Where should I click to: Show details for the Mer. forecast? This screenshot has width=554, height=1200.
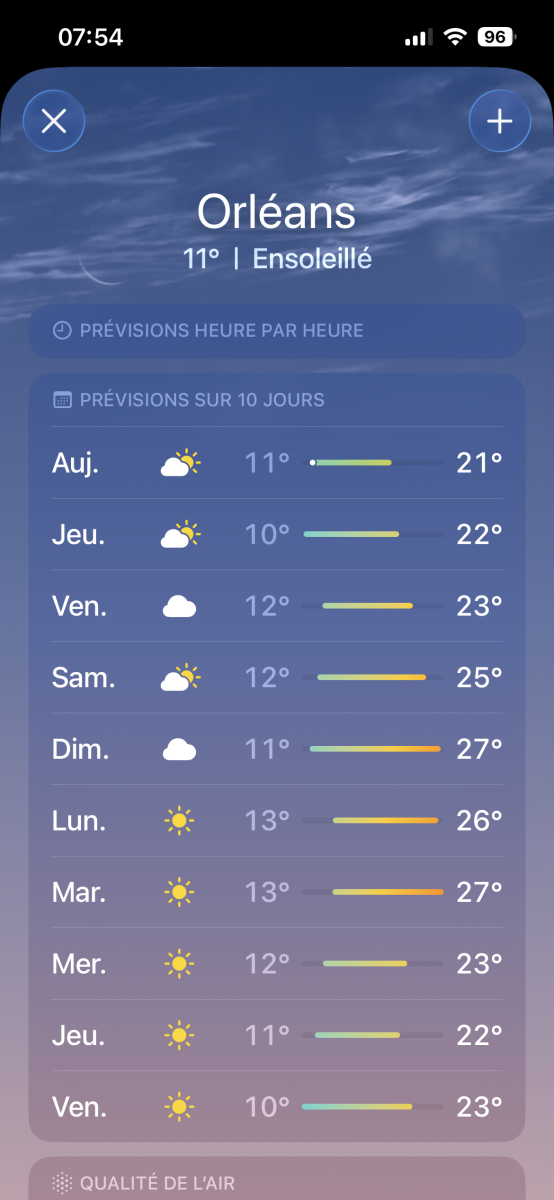pos(277,964)
